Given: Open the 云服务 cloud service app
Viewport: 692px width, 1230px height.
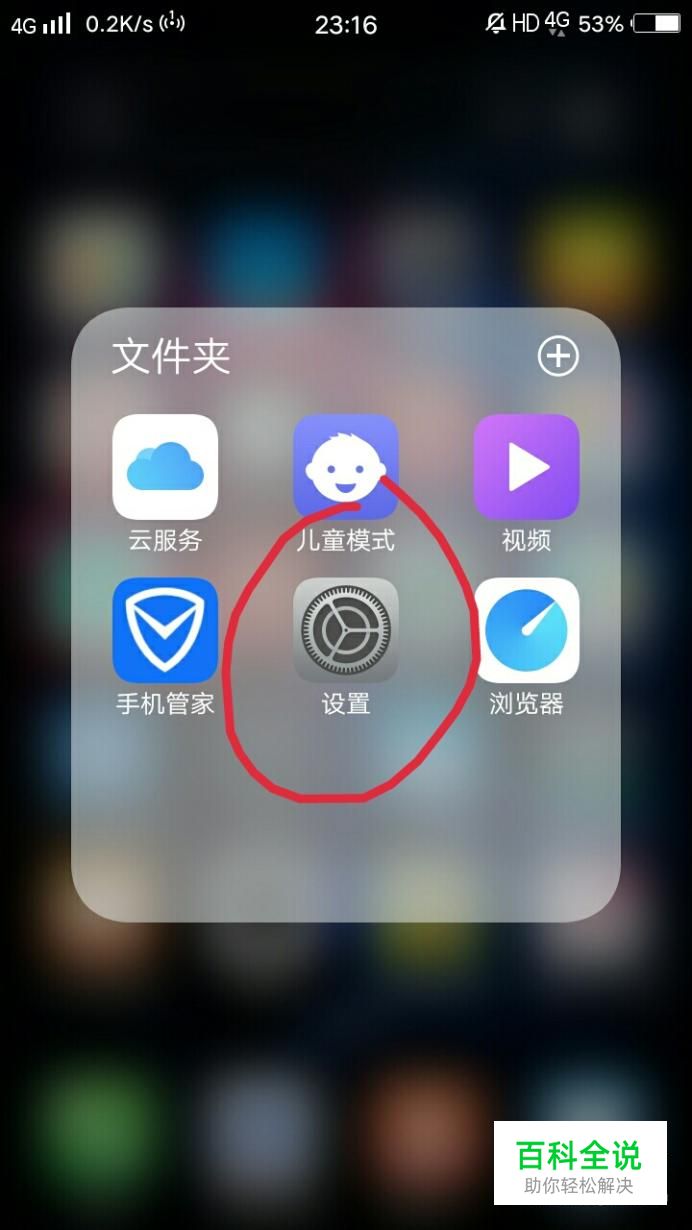Looking at the screenshot, I should point(165,466).
